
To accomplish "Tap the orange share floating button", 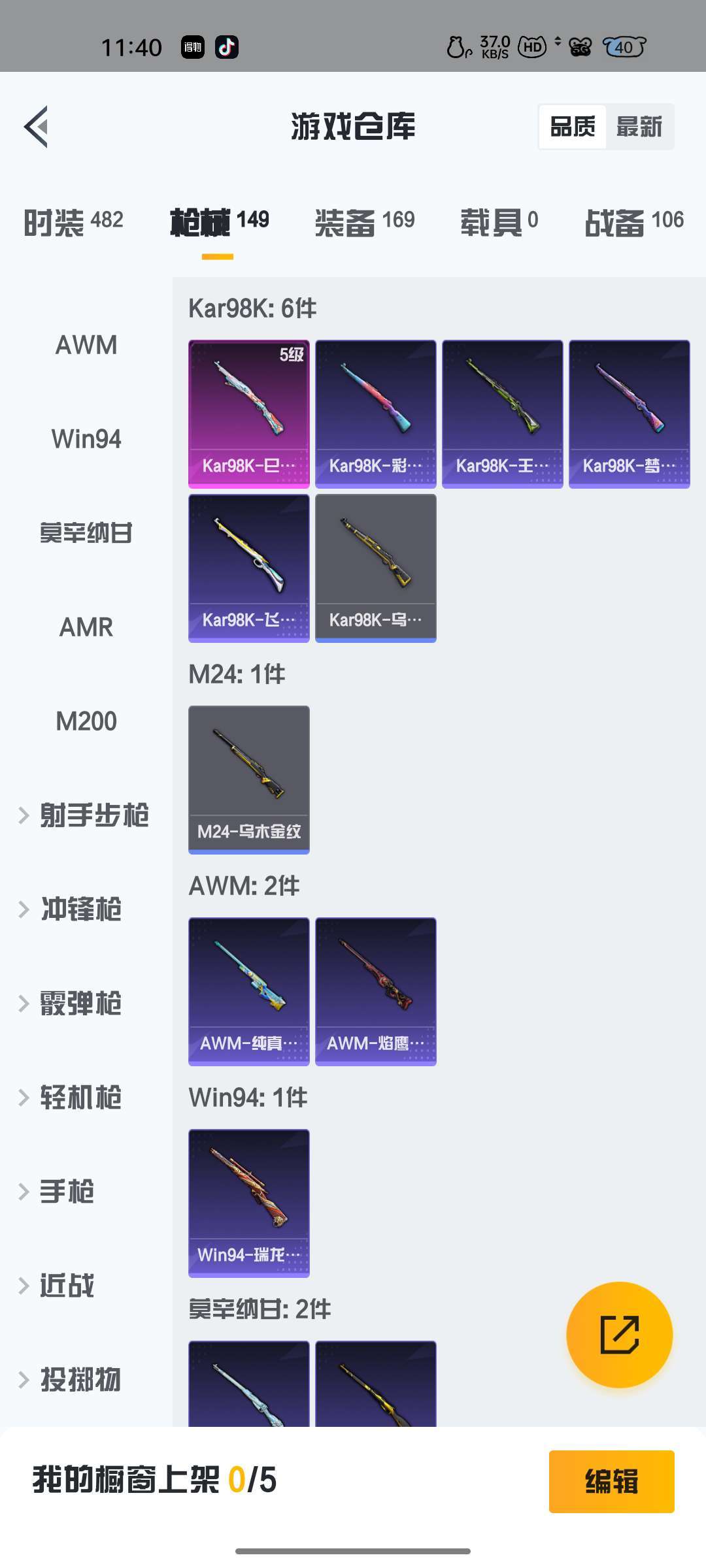I will 619,1335.
